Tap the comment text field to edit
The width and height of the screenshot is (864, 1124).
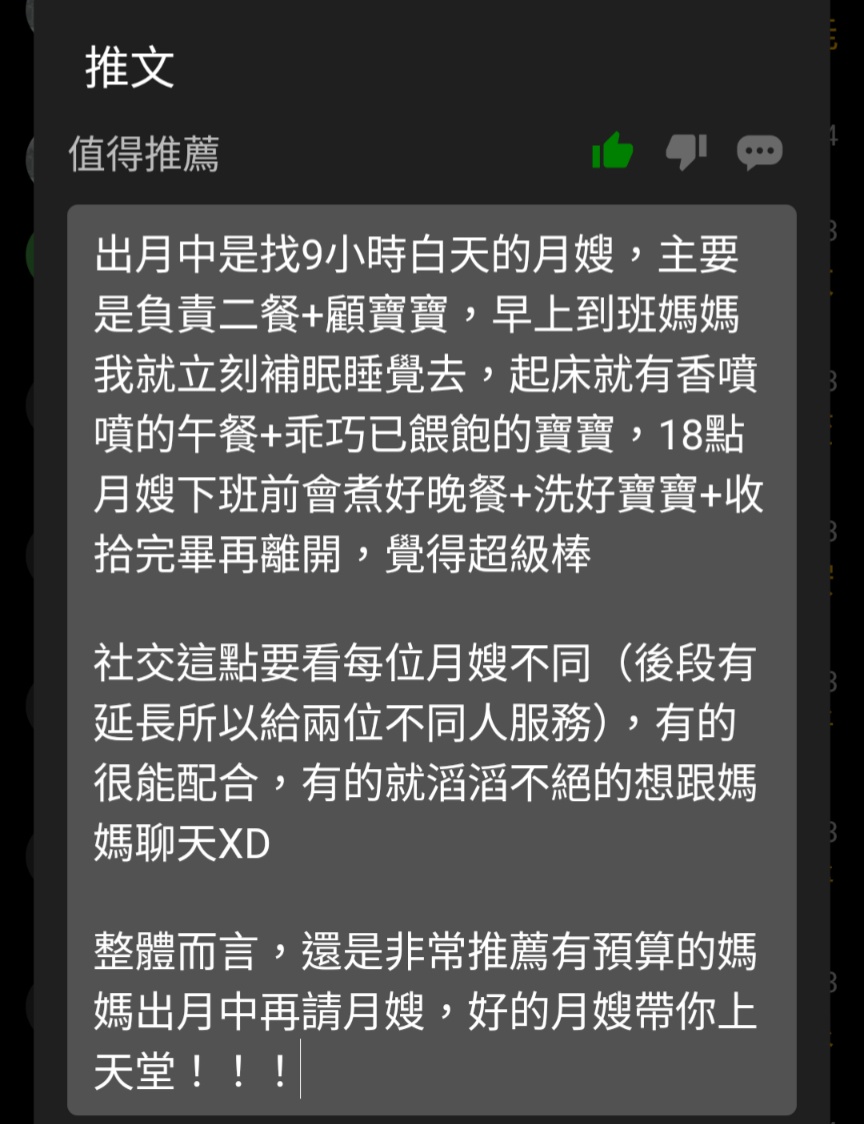(431, 660)
